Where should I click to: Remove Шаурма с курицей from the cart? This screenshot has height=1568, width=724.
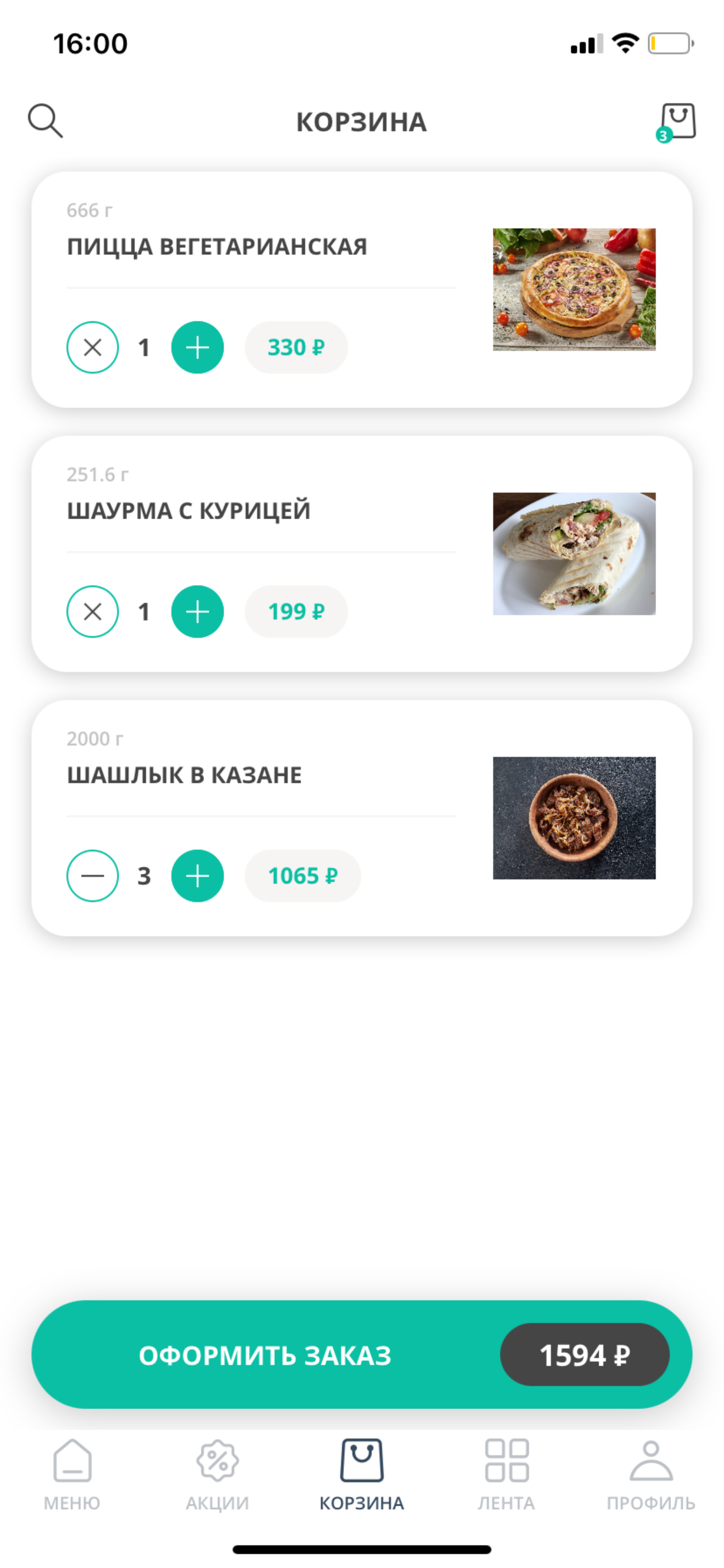[93, 611]
